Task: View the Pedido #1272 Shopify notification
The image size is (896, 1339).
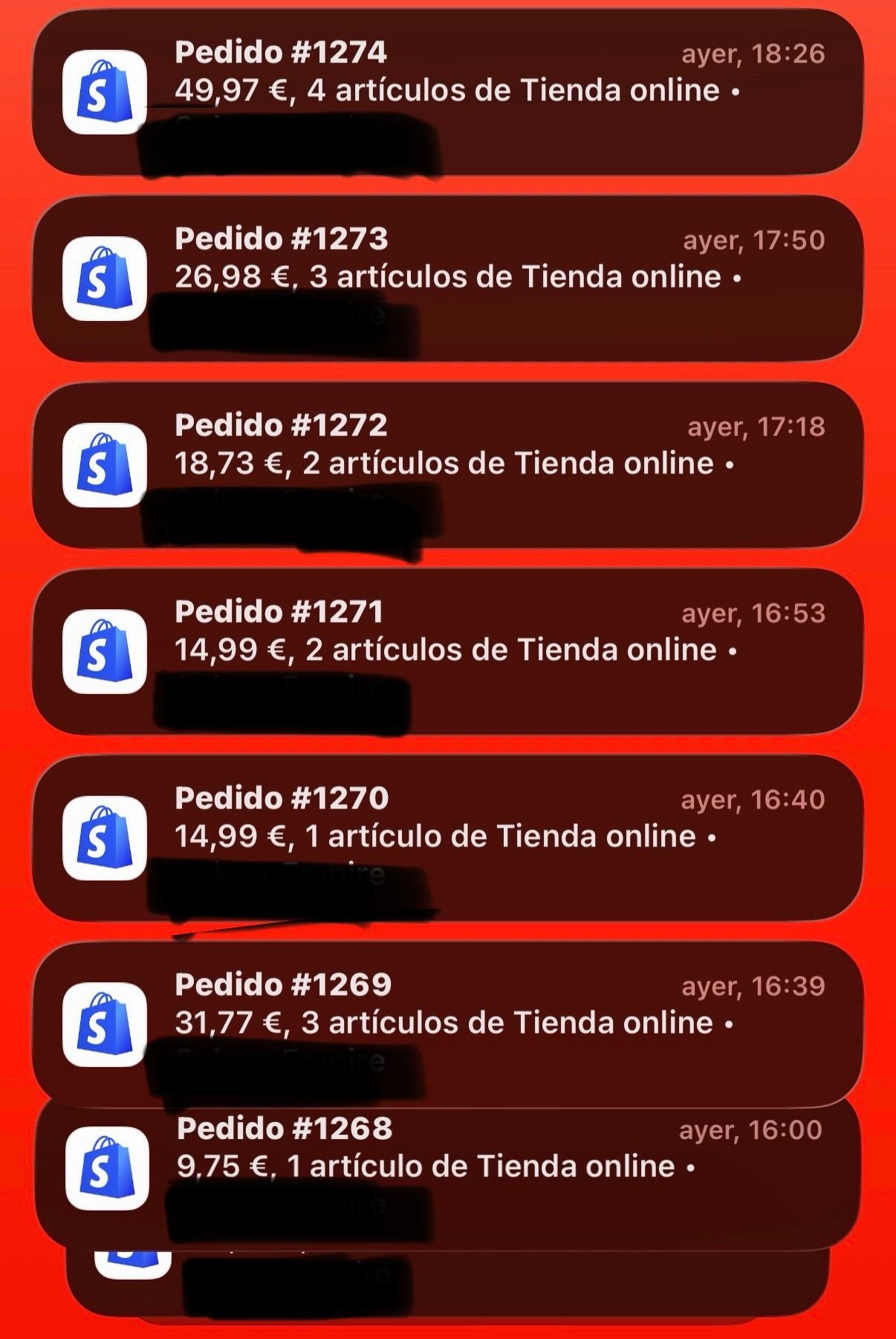Action: coord(447,464)
